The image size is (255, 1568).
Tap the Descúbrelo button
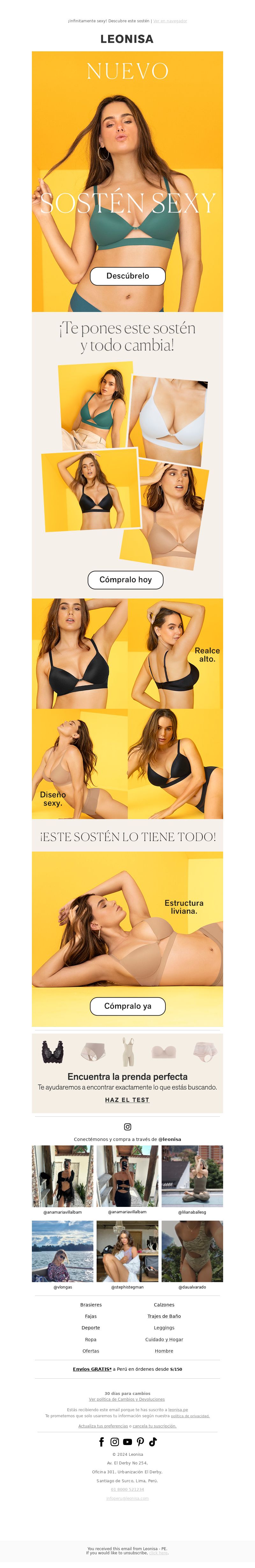(x=127, y=276)
